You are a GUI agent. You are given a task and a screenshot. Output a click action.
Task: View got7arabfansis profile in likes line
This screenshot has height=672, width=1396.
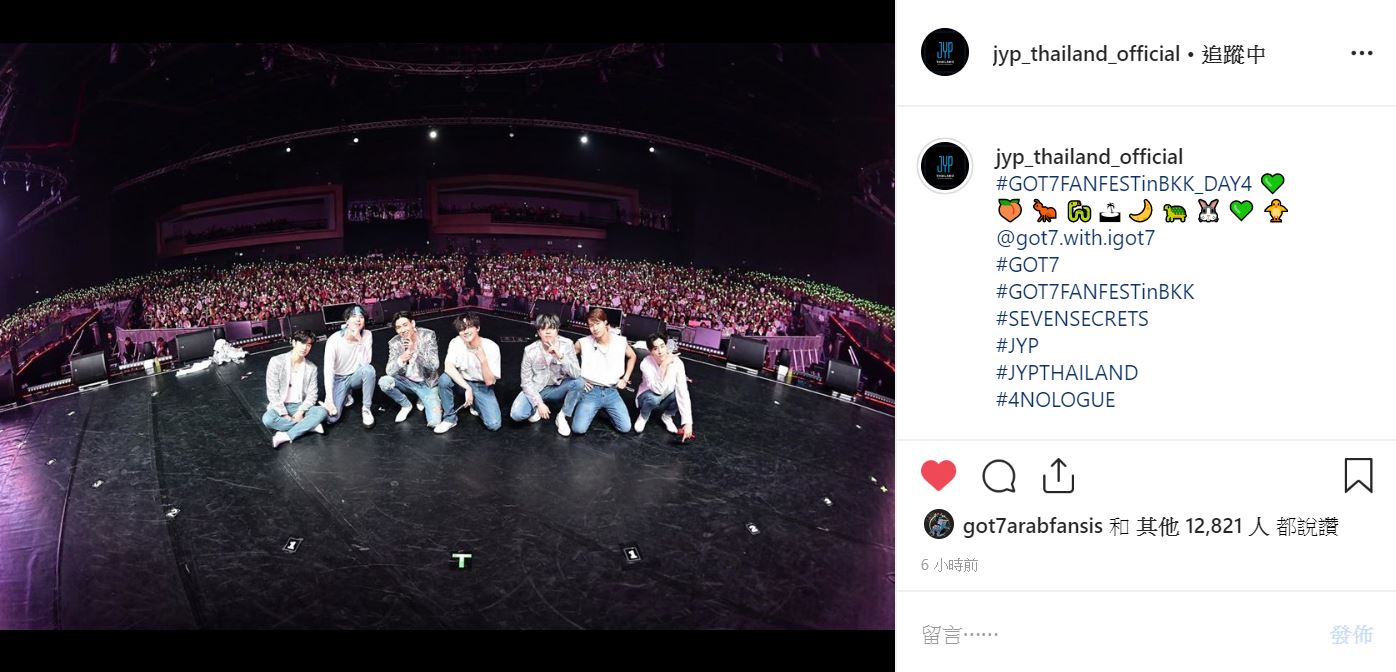1032,526
